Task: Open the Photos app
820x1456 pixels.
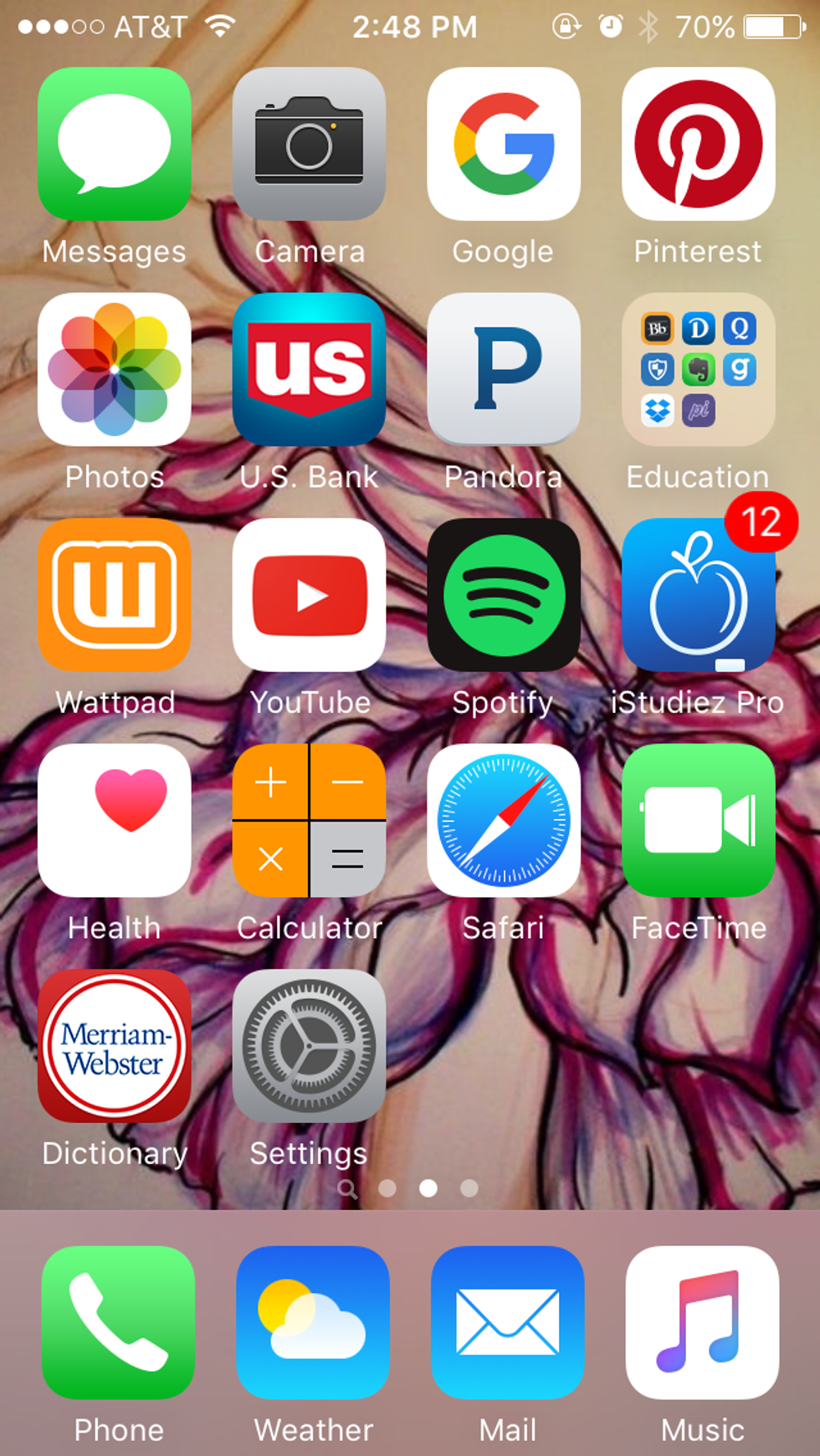Action: coord(115,369)
